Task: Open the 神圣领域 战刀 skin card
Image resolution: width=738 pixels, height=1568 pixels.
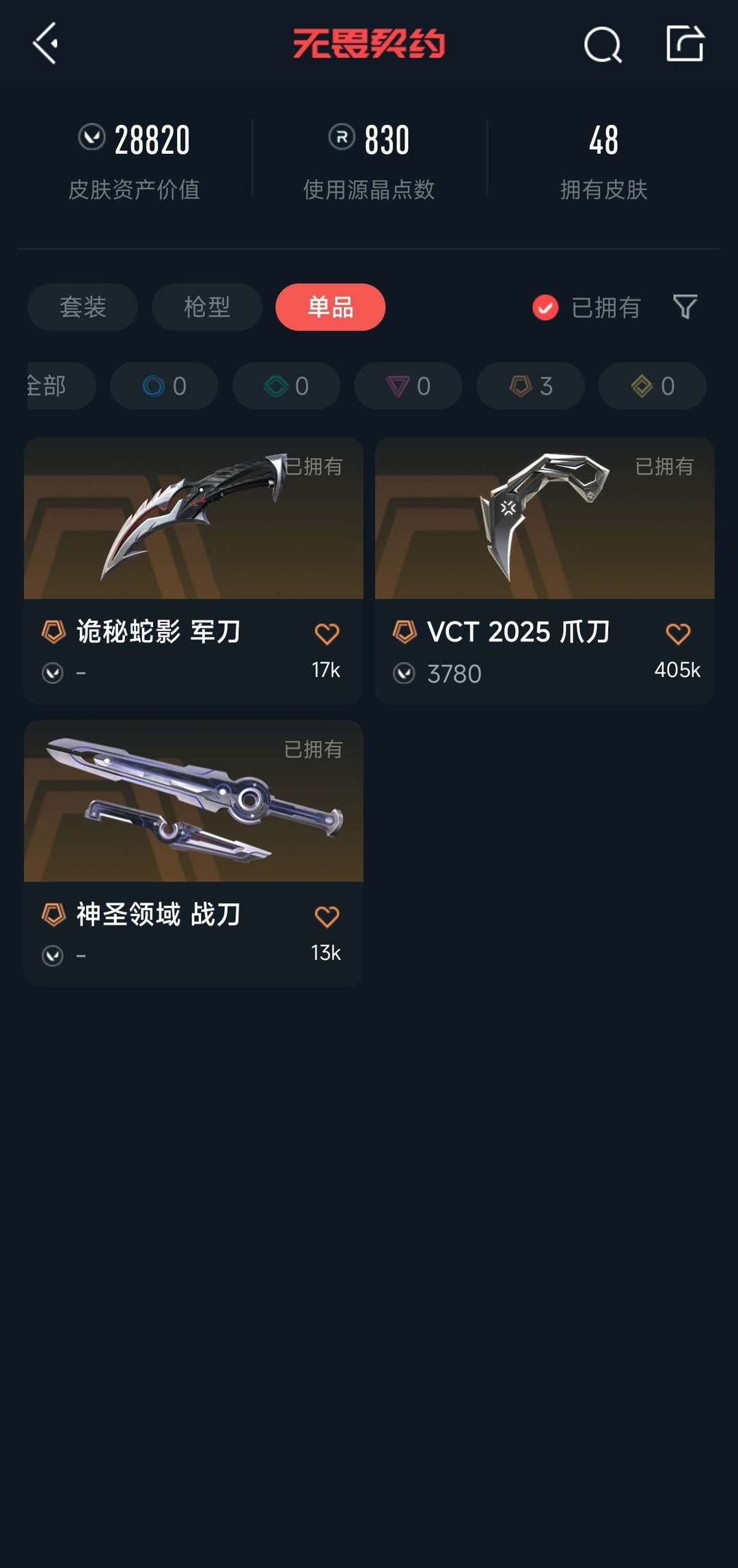Action: click(193, 853)
